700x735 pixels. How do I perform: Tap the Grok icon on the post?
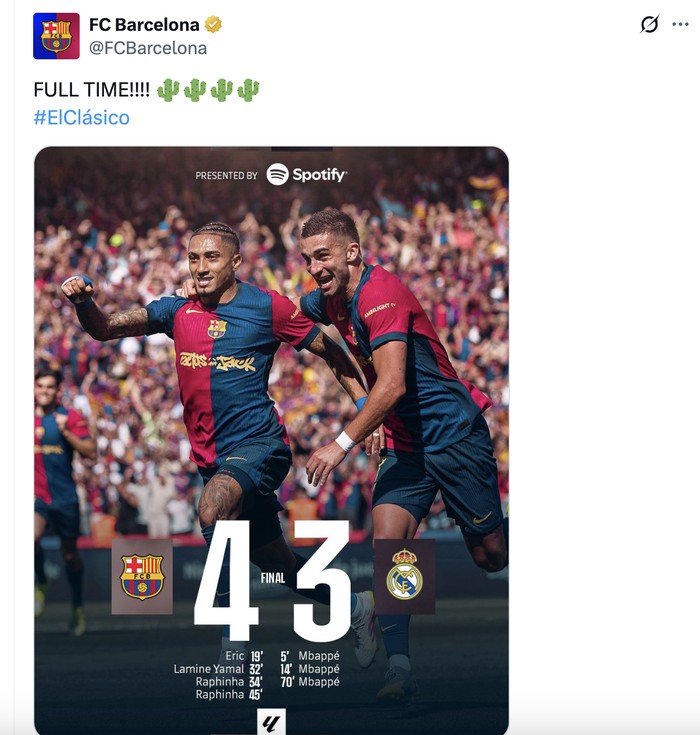tap(650, 24)
